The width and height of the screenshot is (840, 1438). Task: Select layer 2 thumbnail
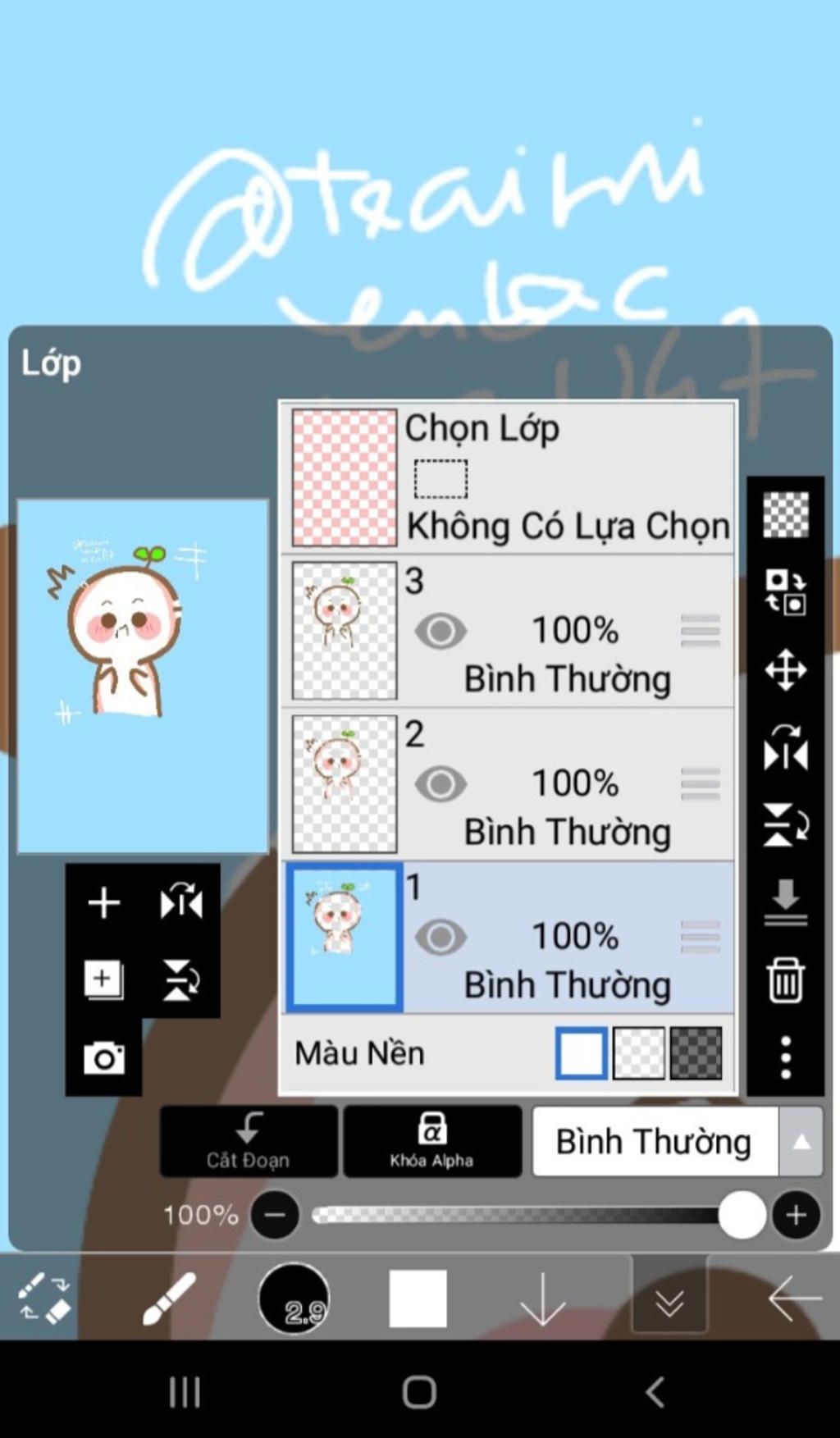tap(345, 783)
